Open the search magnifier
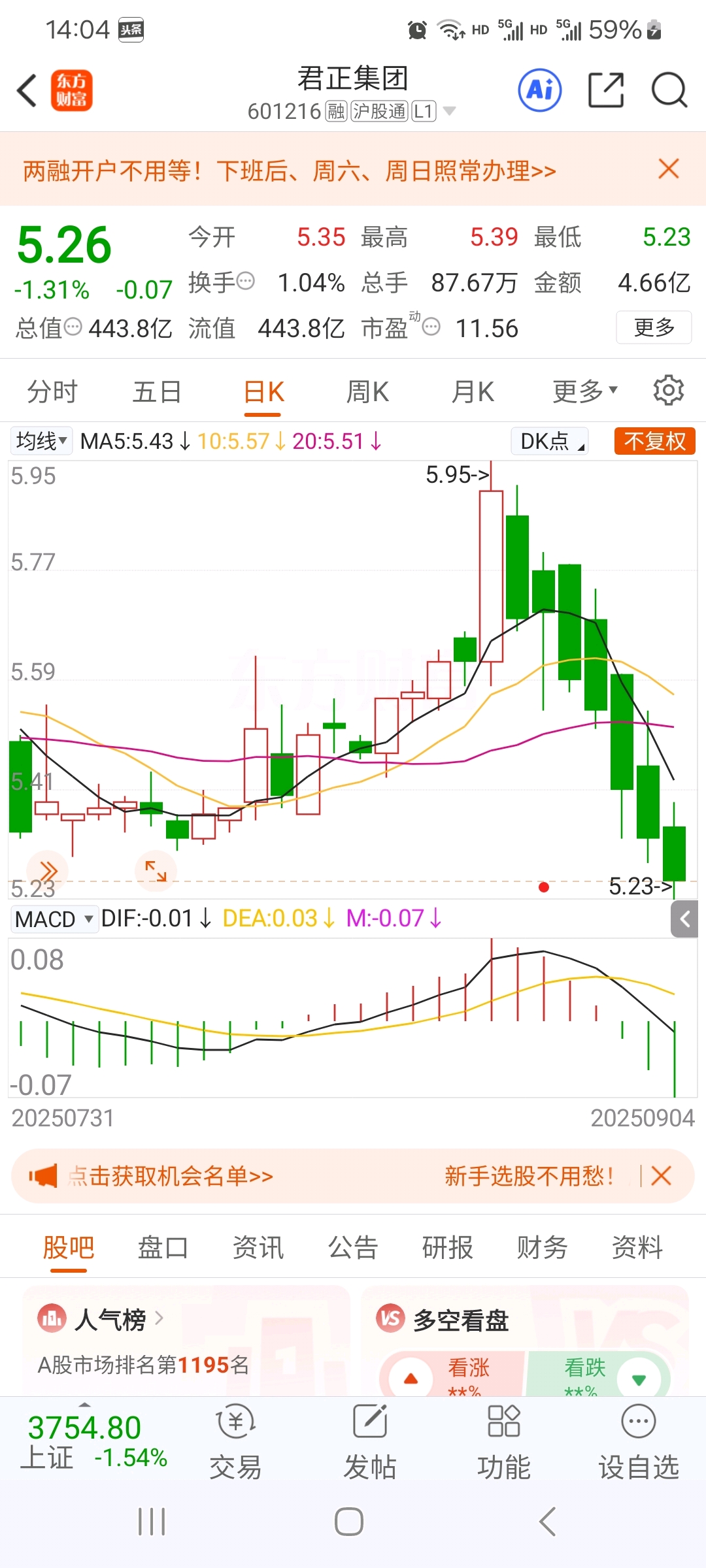 tap(669, 90)
